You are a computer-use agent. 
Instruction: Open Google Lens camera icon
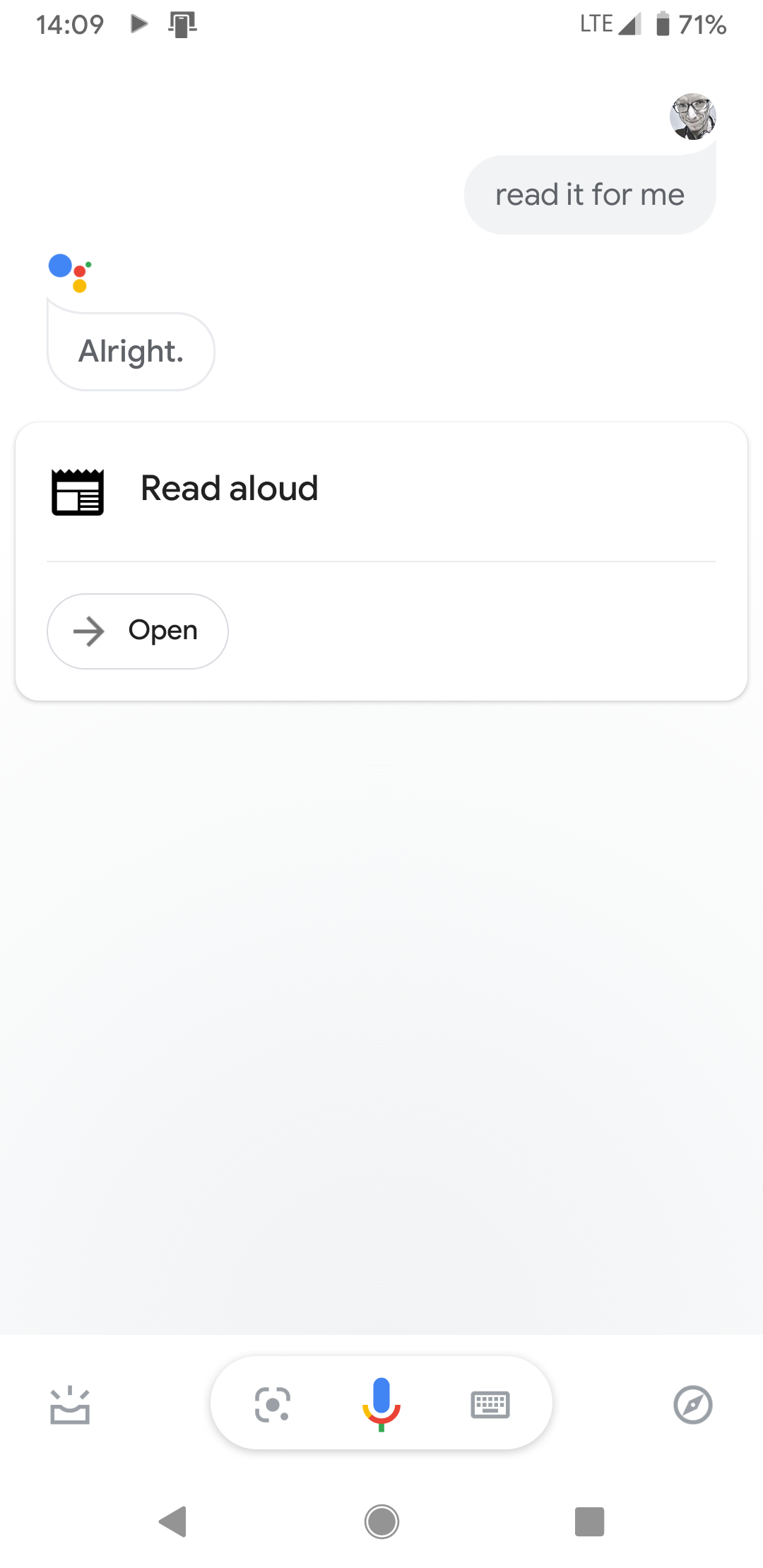click(273, 1404)
